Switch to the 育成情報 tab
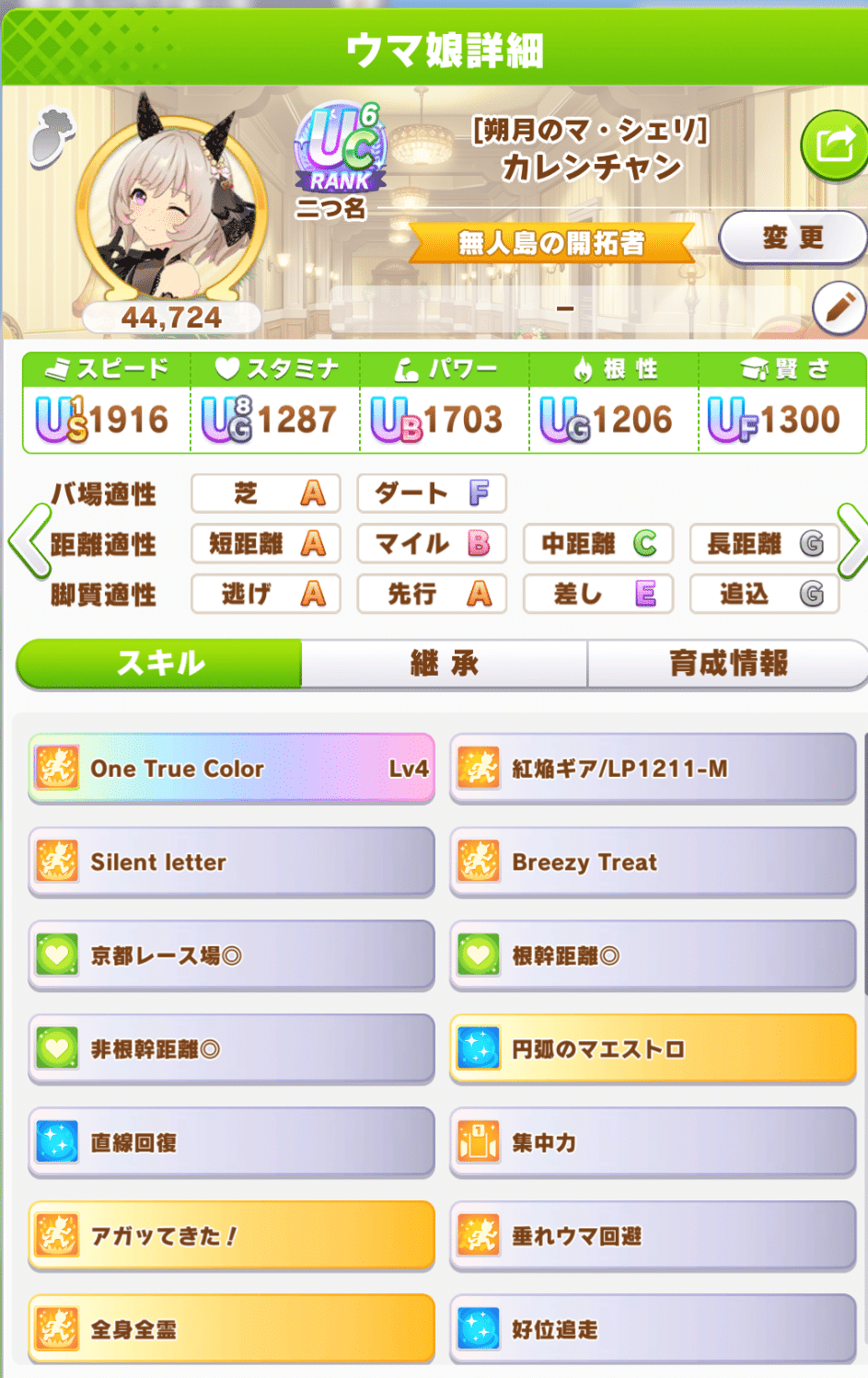Viewport: 868px width, 1378px height. 727,663
